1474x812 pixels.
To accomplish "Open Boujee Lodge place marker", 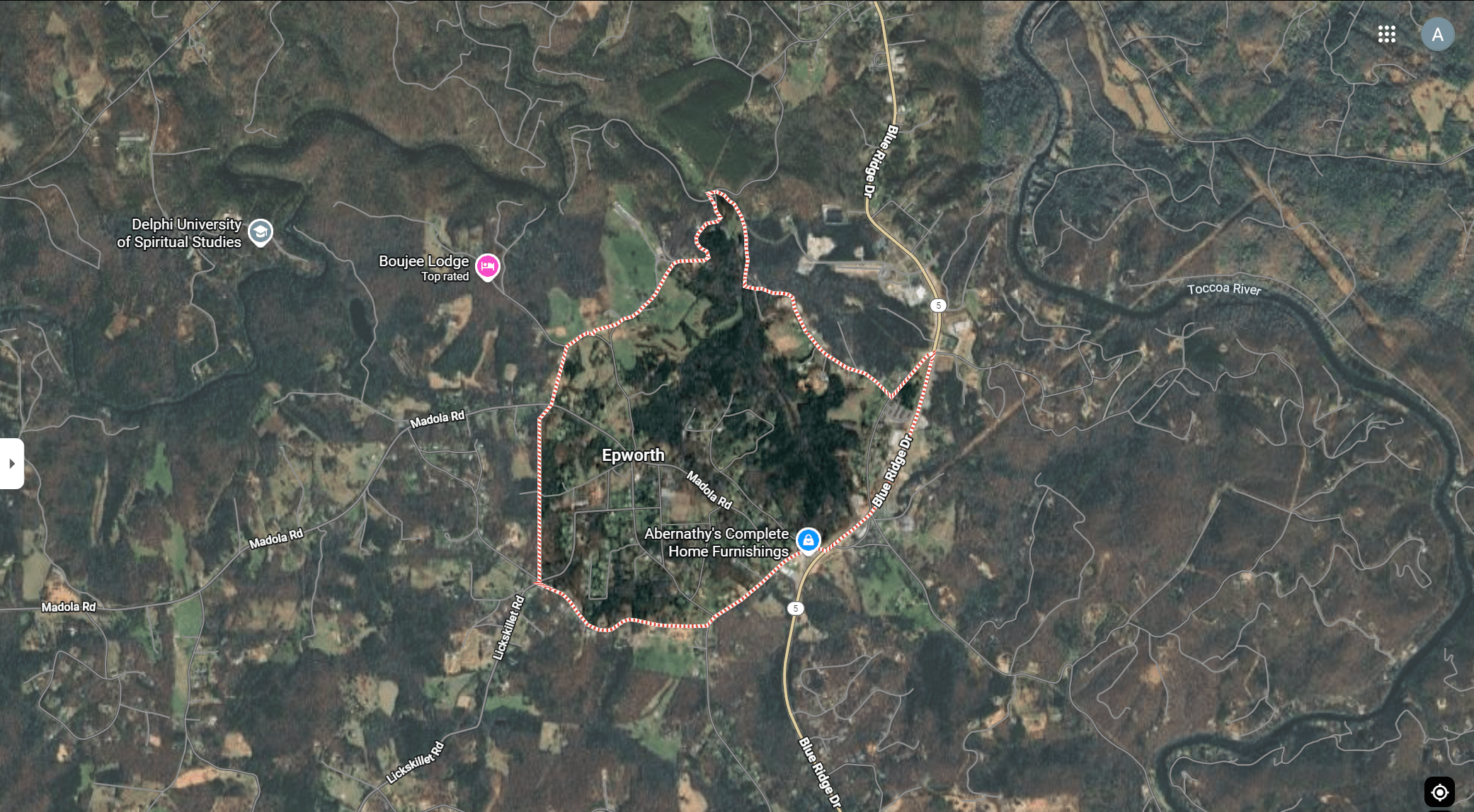I will click(x=487, y=267).
